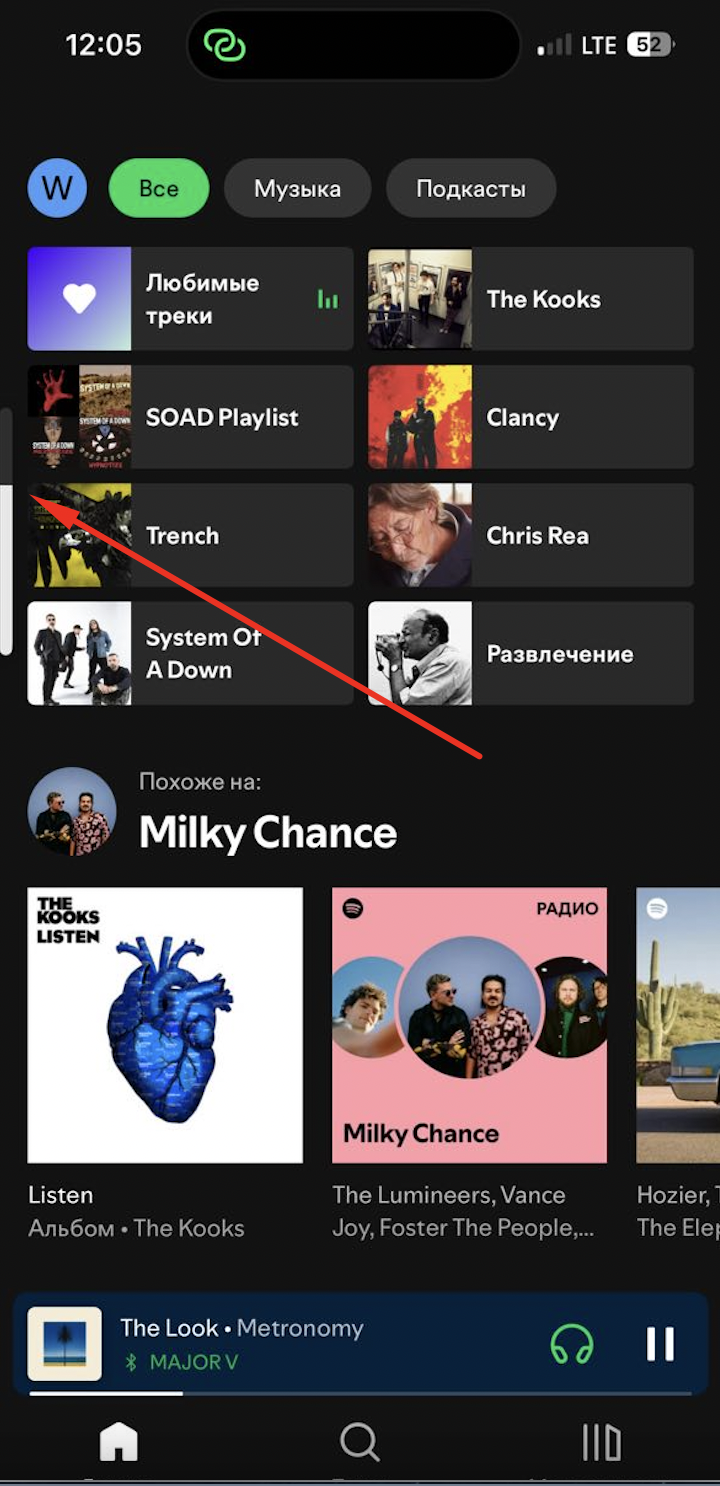This screenshot has height=1486, width=720.
Task: Open the Listen album by The Kooks
Action: 165,1025
